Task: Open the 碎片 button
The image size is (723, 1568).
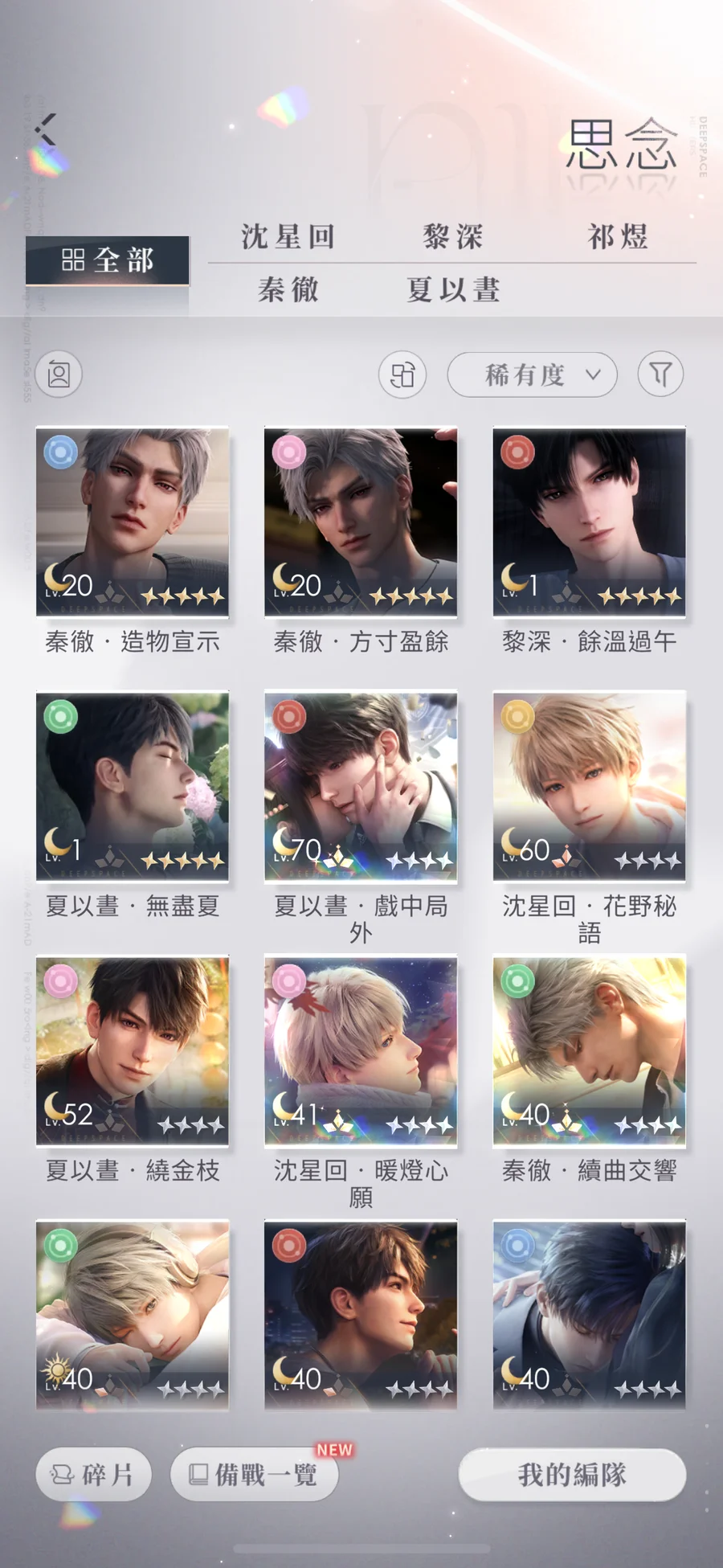Action: 93,1475
